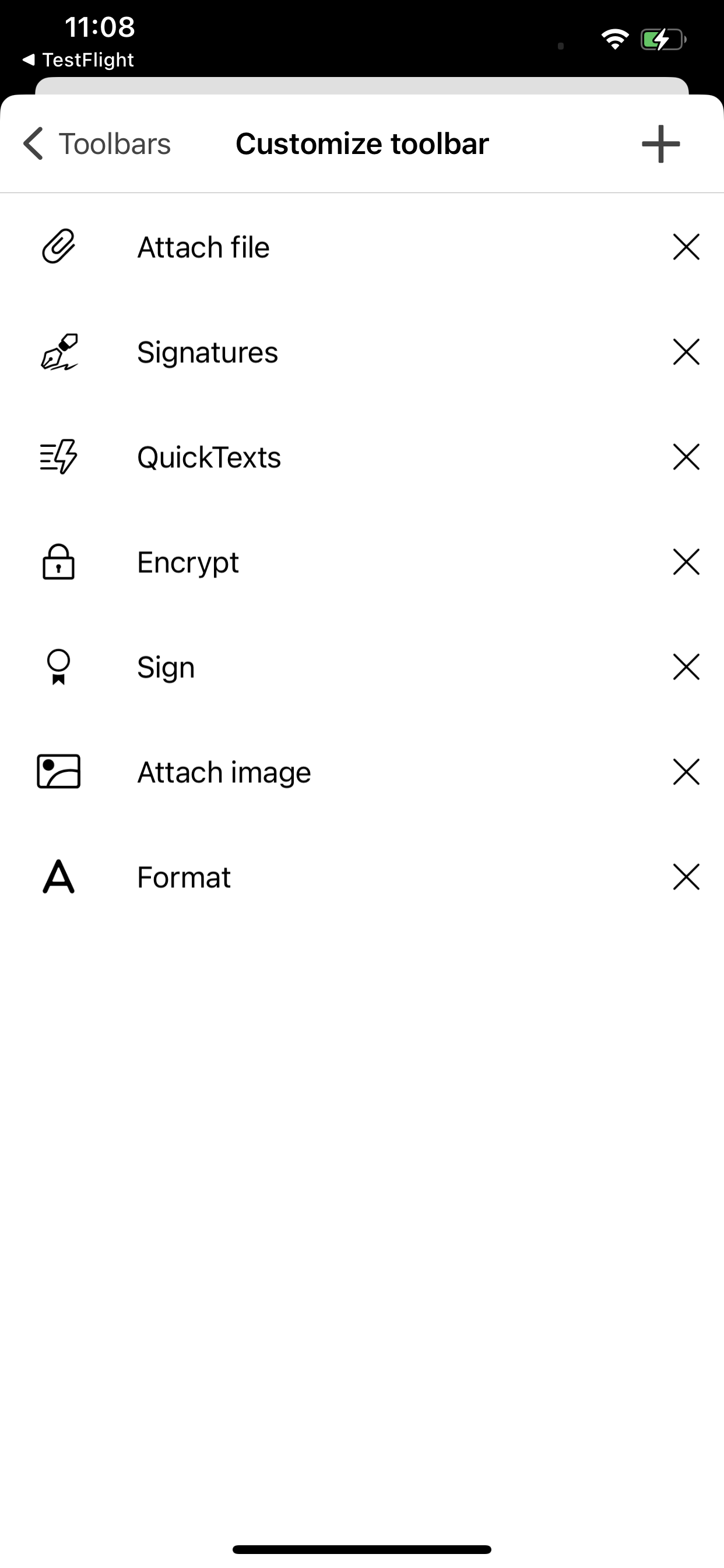Delete the Format toolbar entry
Screen dimensions: 724x1568
686,877
